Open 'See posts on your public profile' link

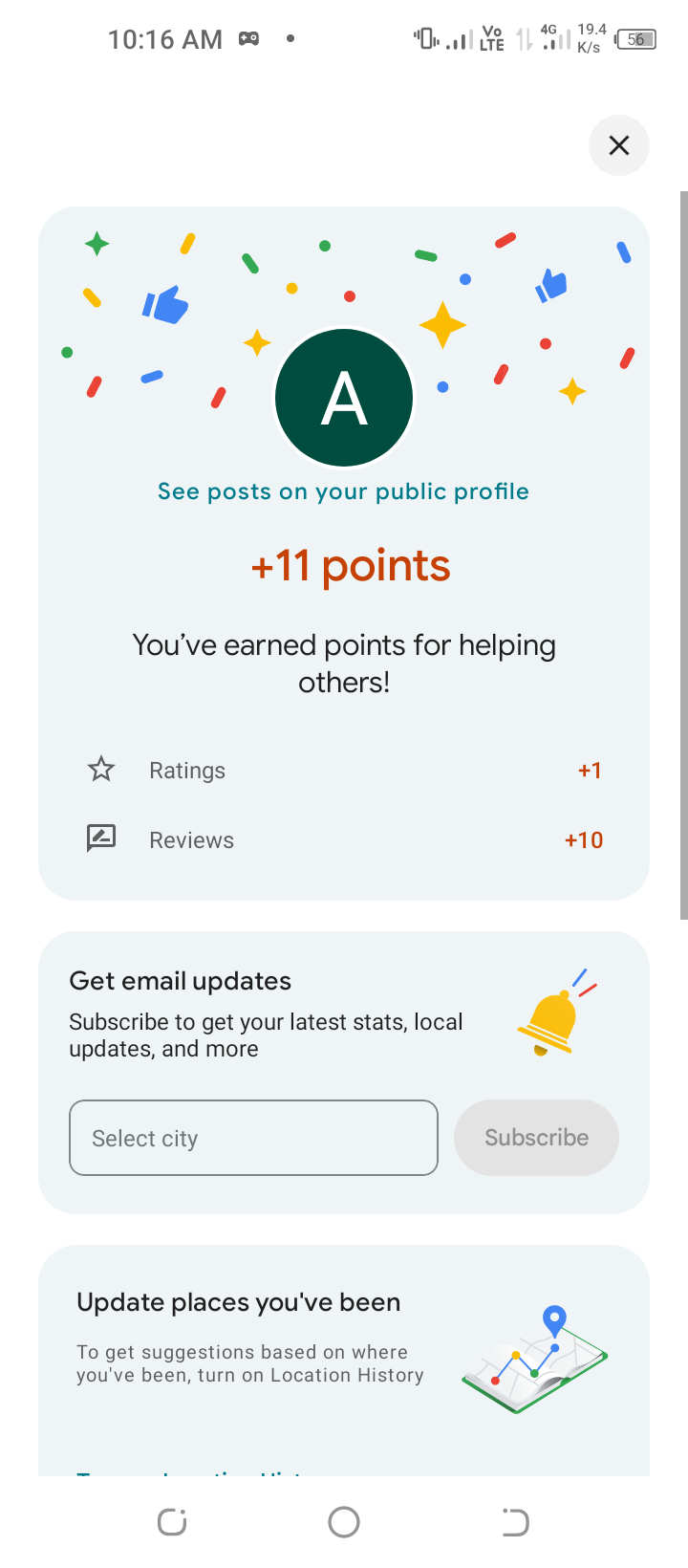pos(343,491)
